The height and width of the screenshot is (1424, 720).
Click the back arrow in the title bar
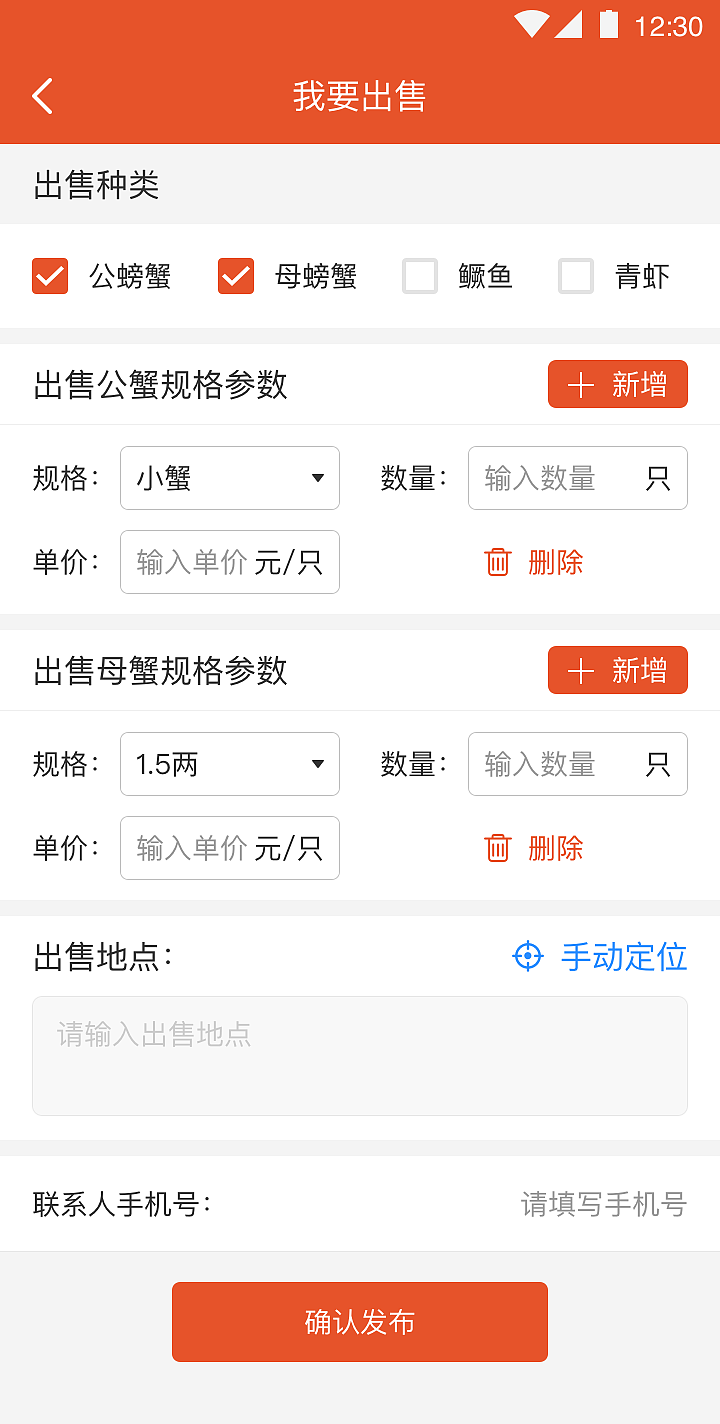[41, 96]
